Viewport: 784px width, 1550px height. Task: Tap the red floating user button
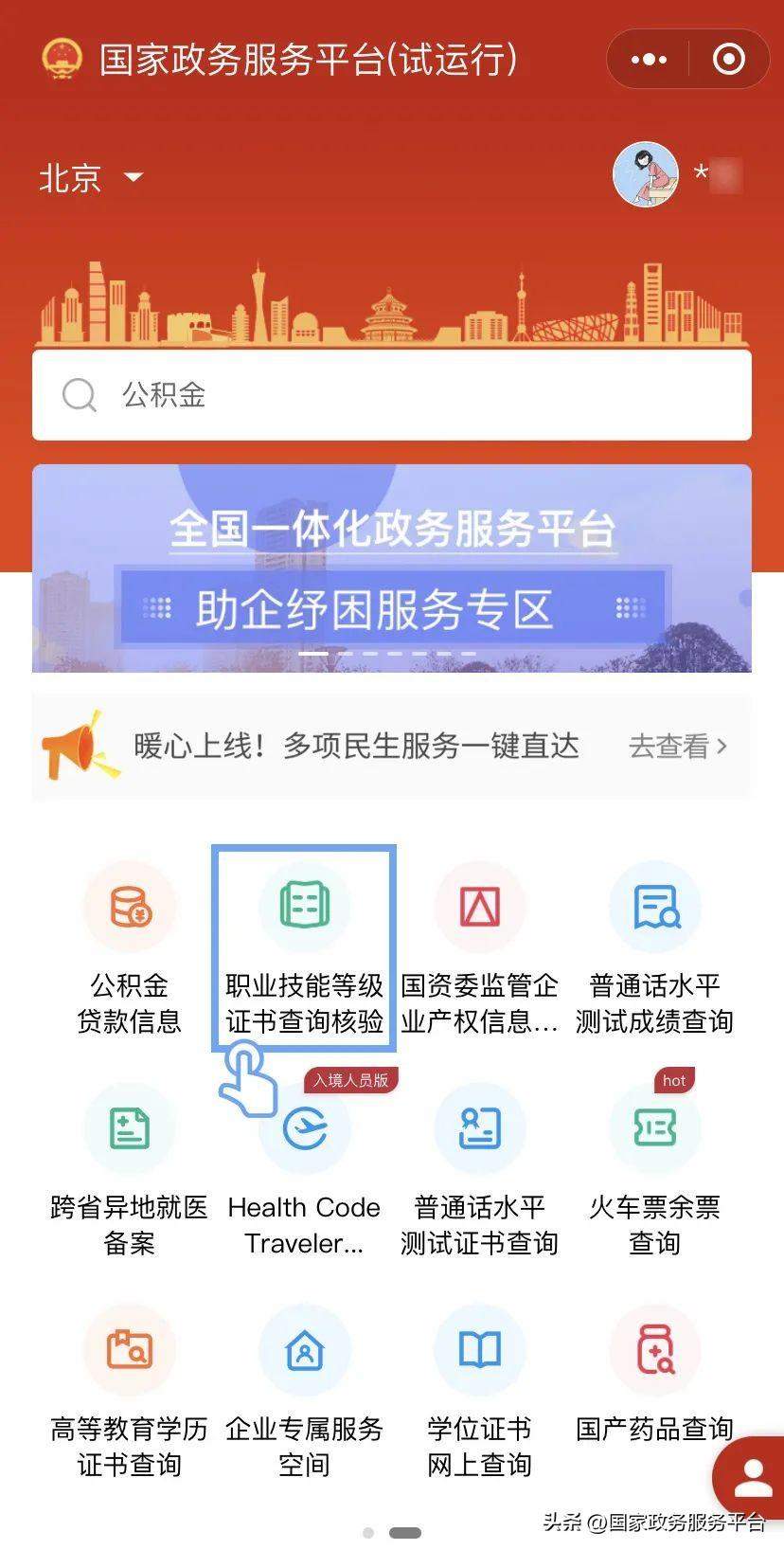pos(753,1478)
